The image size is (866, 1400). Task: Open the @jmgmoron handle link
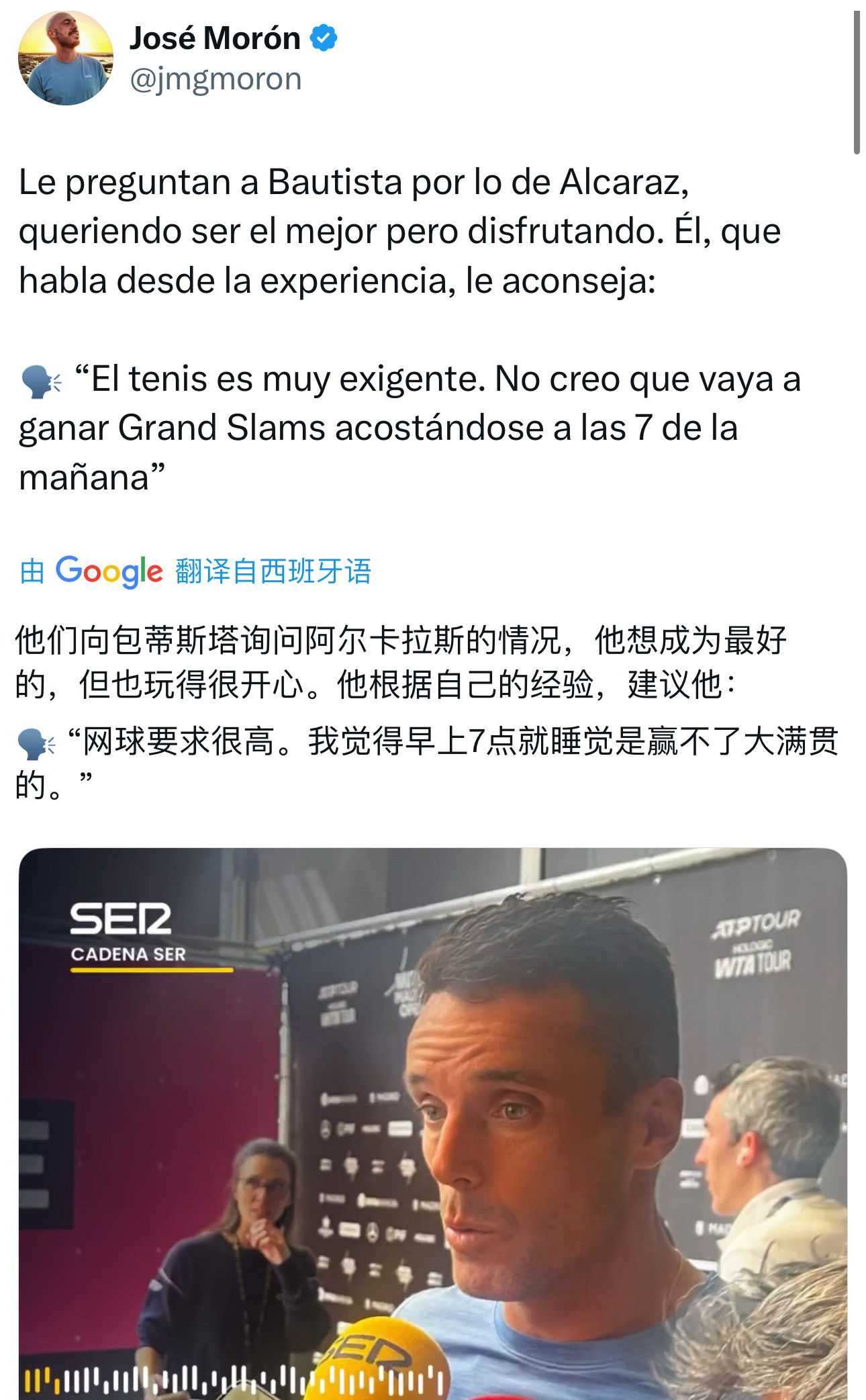(215, 79)
